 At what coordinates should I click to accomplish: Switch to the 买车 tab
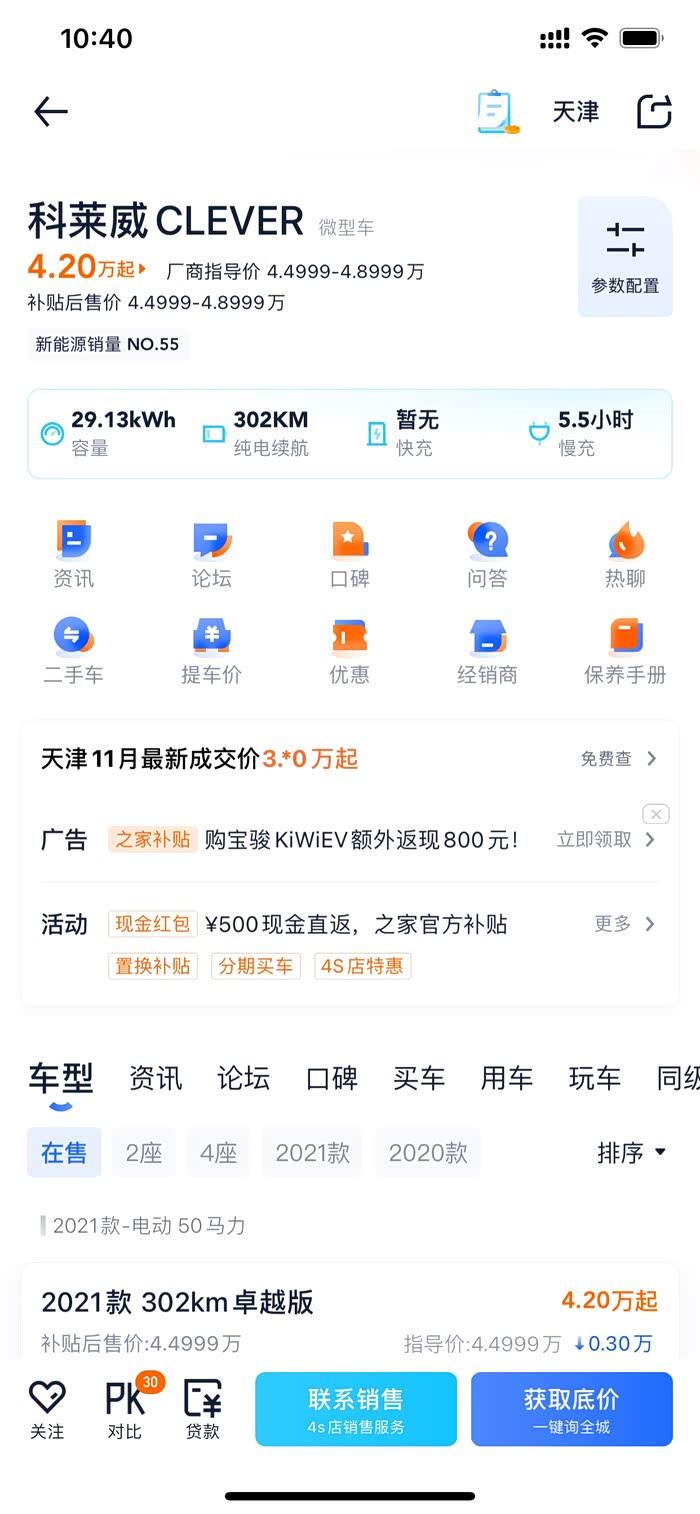pyautogui.click(x=418, y=1078)
